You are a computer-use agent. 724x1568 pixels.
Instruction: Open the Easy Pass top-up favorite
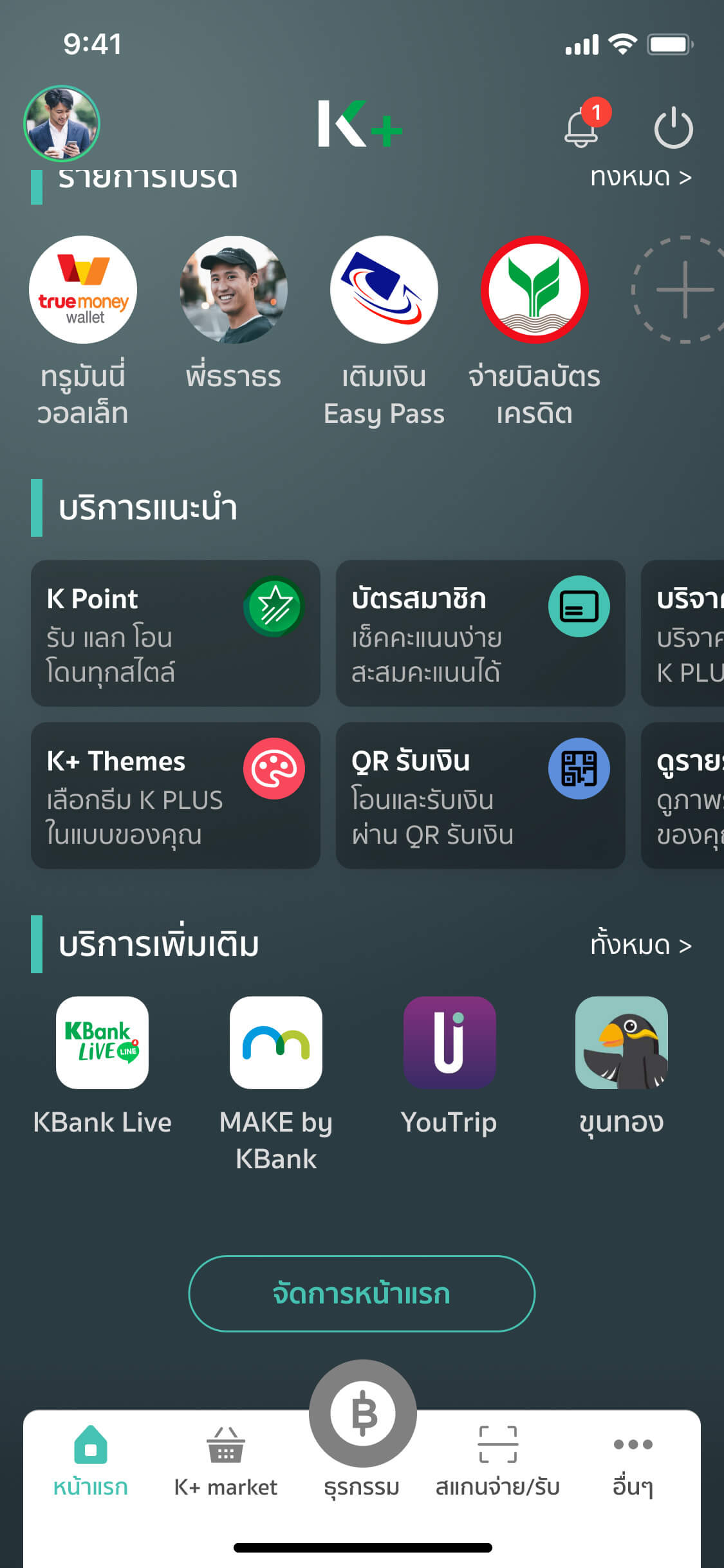coord(384,290)
